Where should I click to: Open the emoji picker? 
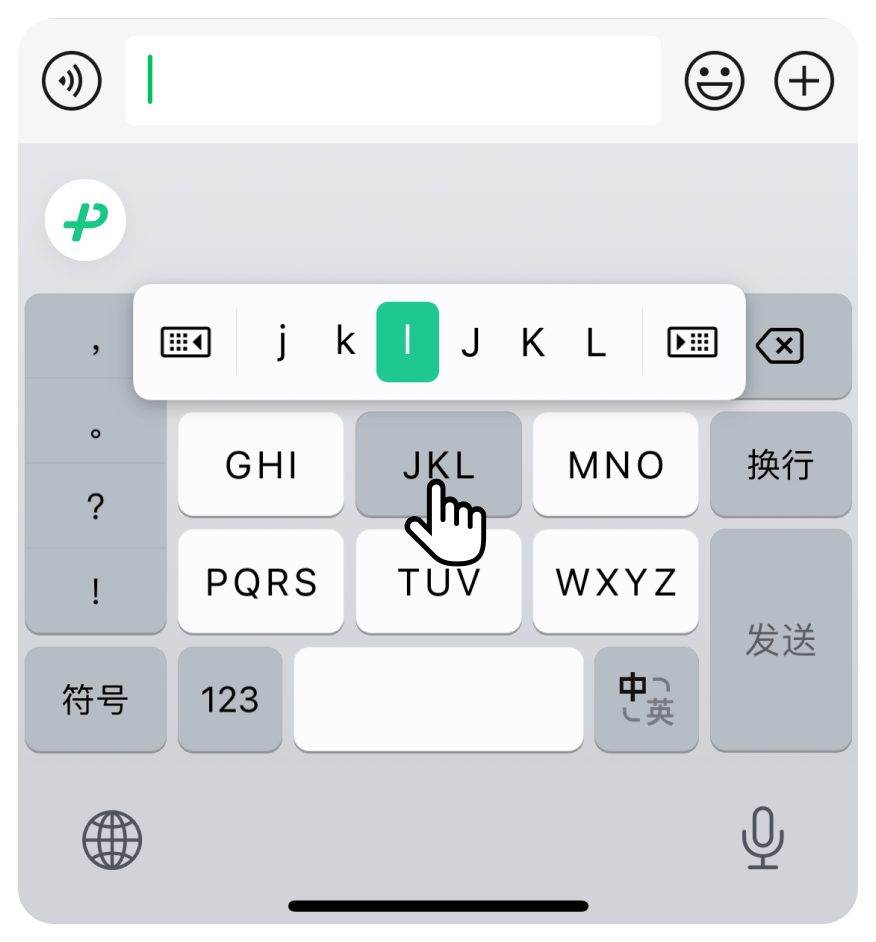click(714, 80)
